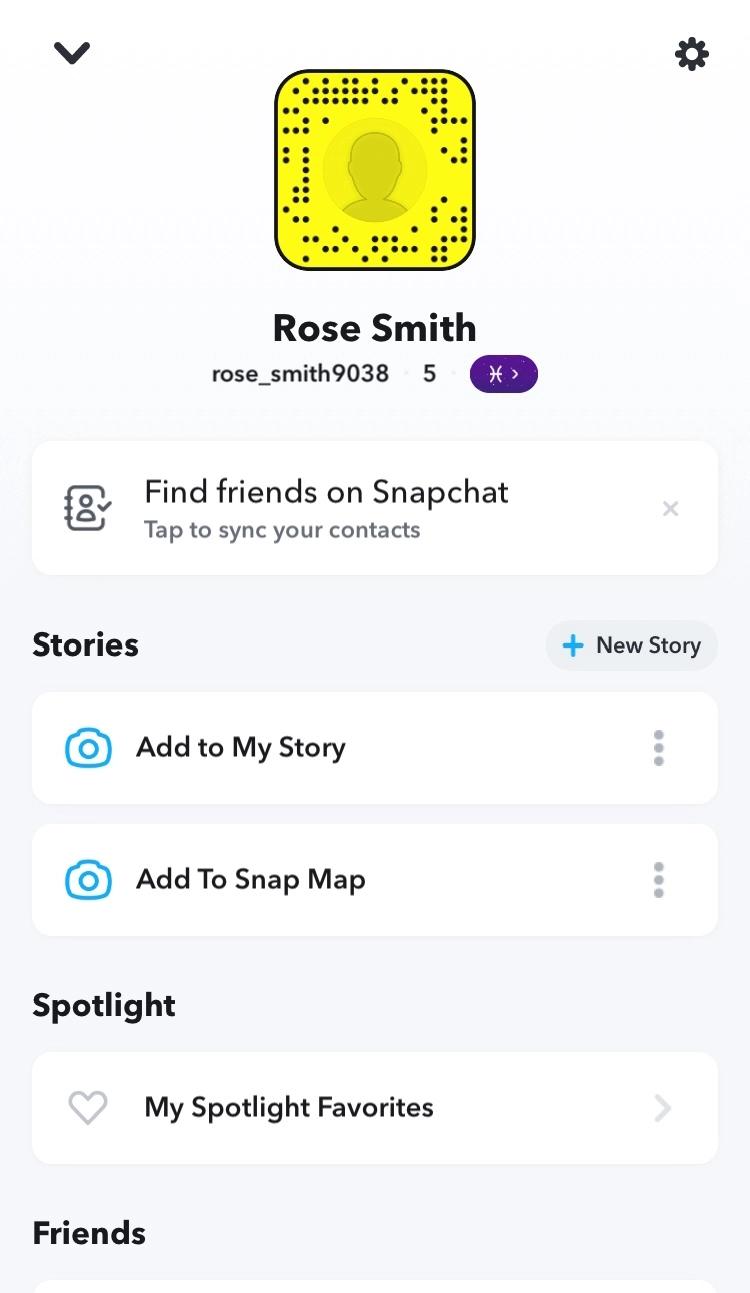Open the Pisces zodiac badge
The image size is (750, 1293).
pos(504,374)
